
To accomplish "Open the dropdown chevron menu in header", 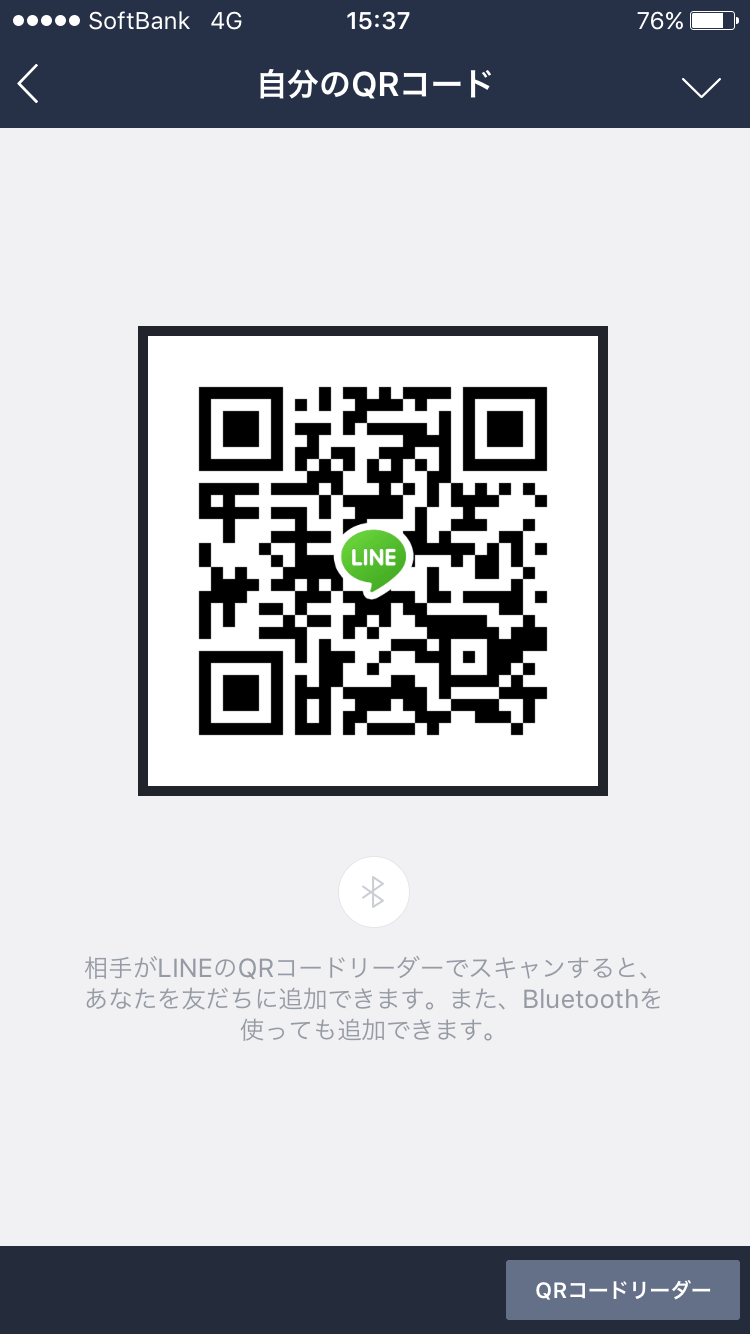I will pos(701,87).
